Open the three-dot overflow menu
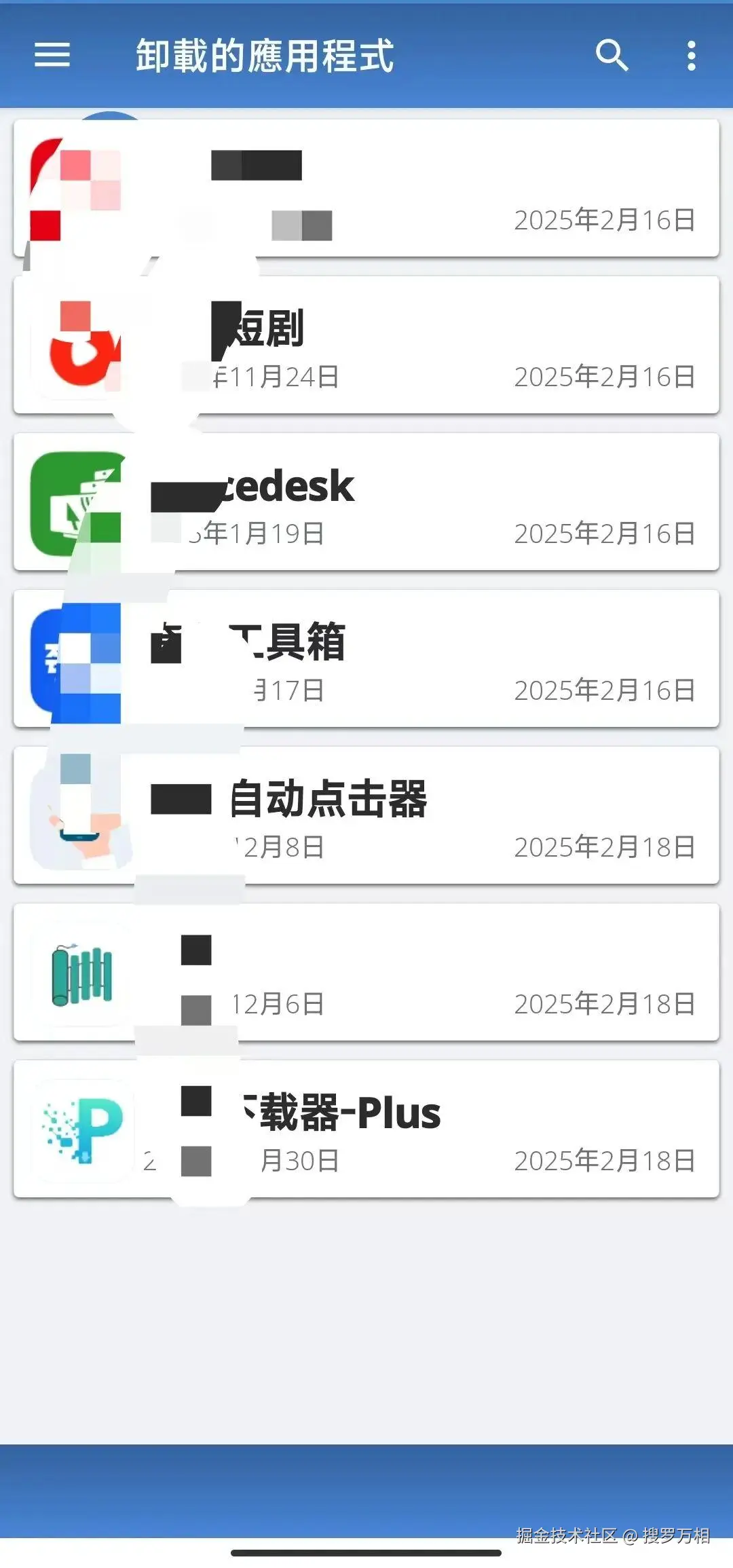The image size is (733, 1568). [x=691, y=55]
